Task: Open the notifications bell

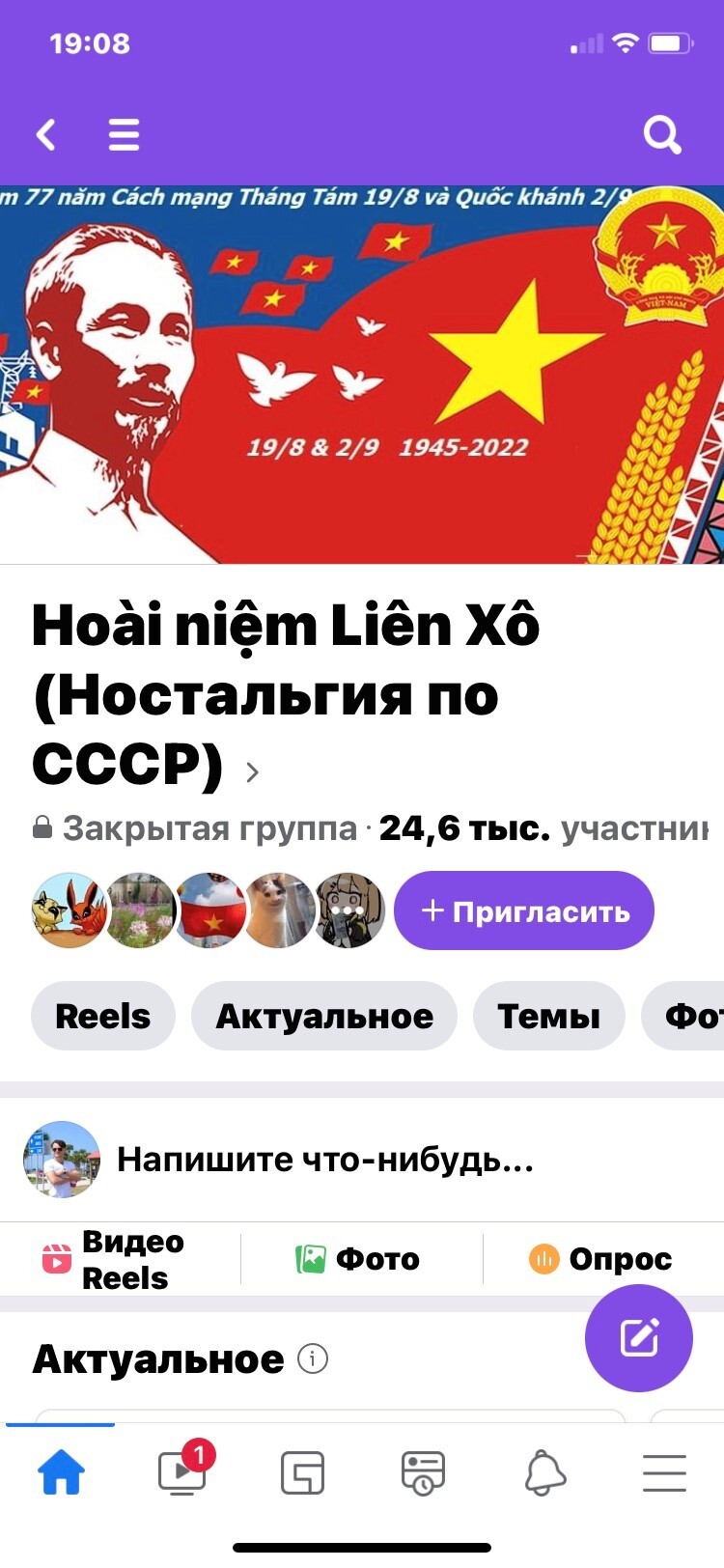Action: click(544, 1473)
